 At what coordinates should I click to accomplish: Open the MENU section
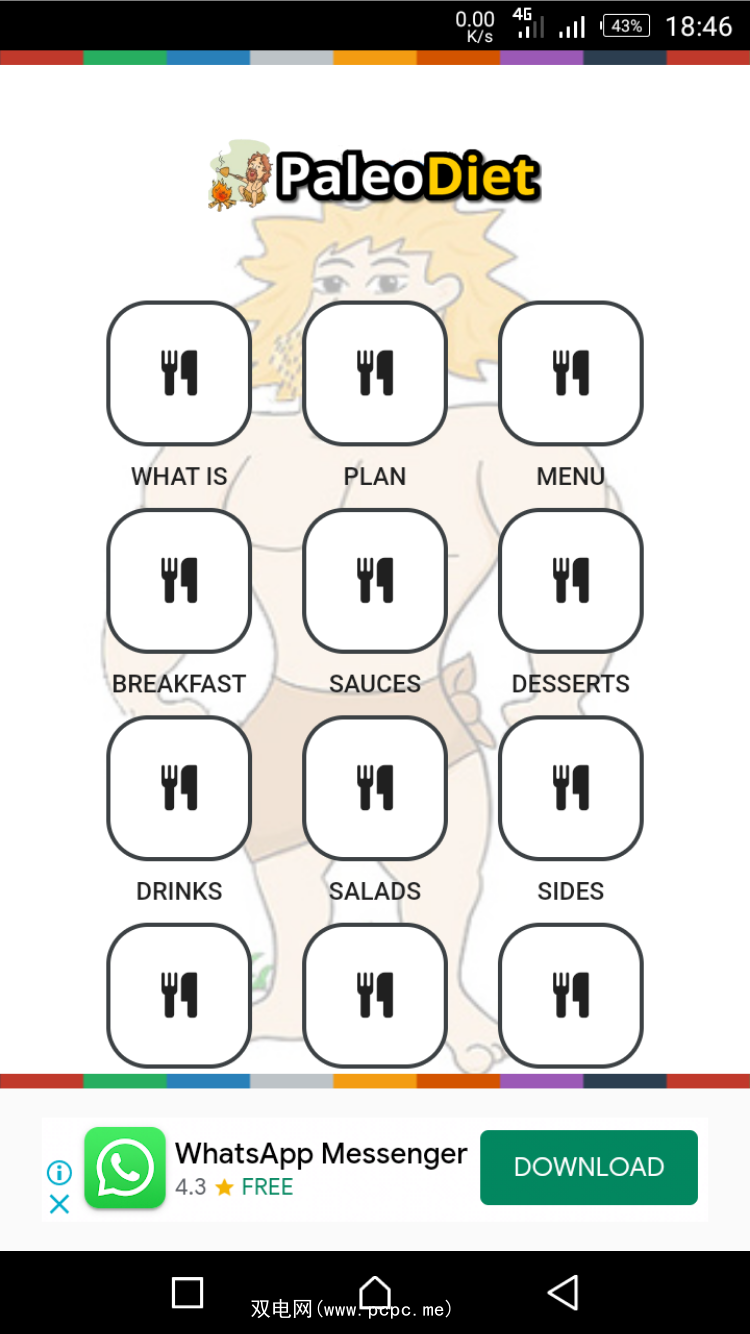[571, 373]
